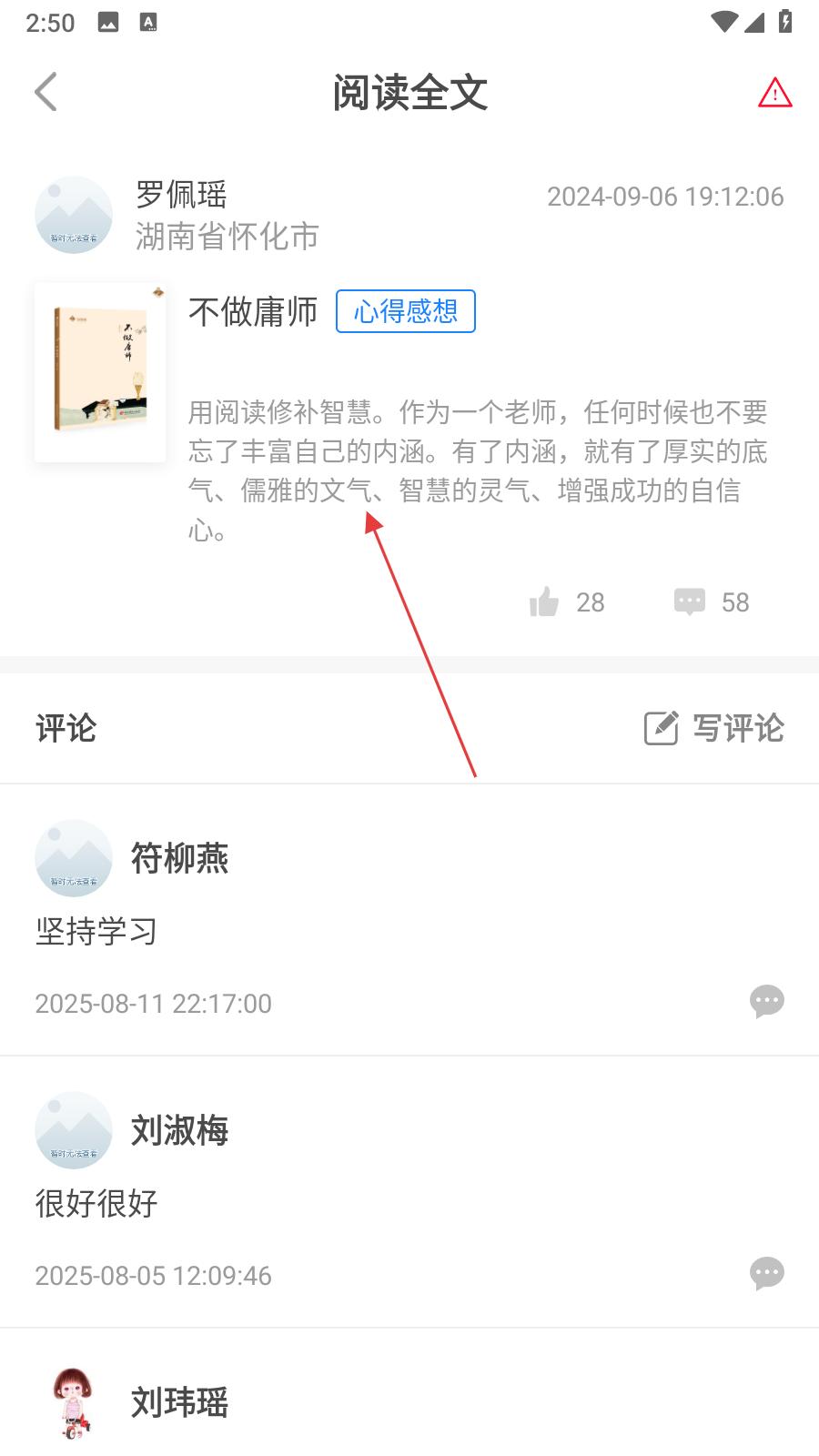View 刘淑梅's avatar
The image size is (819, 1456).
[x=74, y=1130]
